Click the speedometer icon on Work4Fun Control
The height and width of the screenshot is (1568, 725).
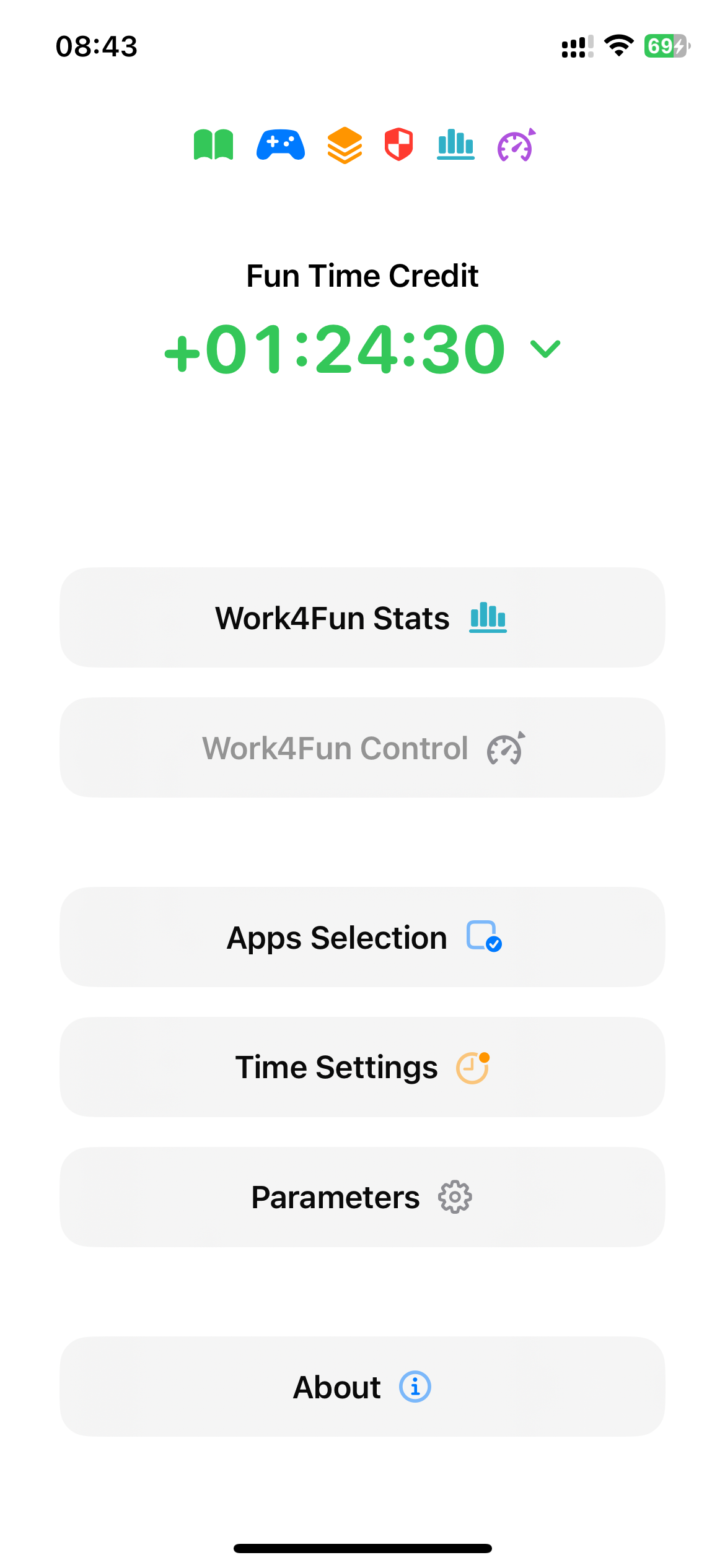[x=504, y=748]
